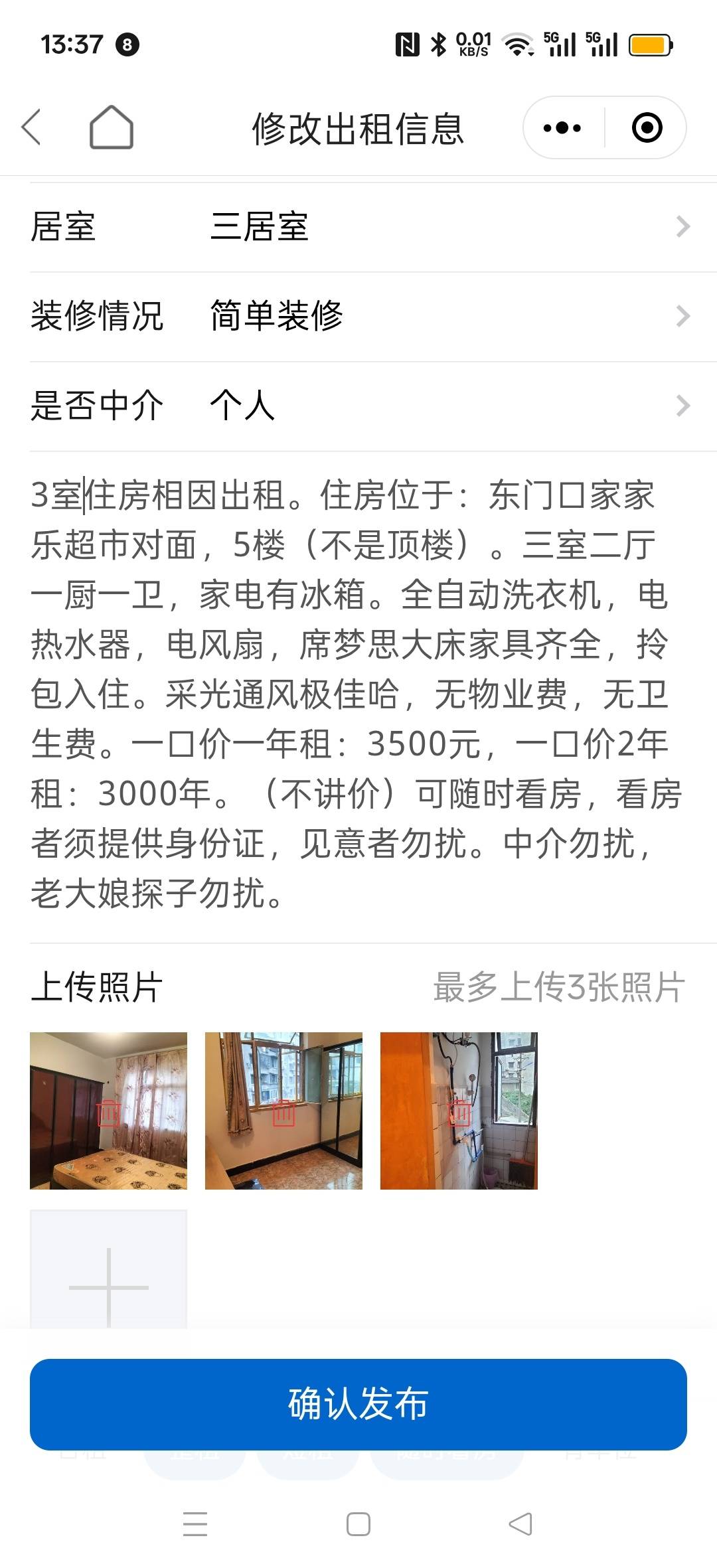717x1568 pixels.
Task: Open the mini program three-dot menu
Action: click(x=562, y=127)
